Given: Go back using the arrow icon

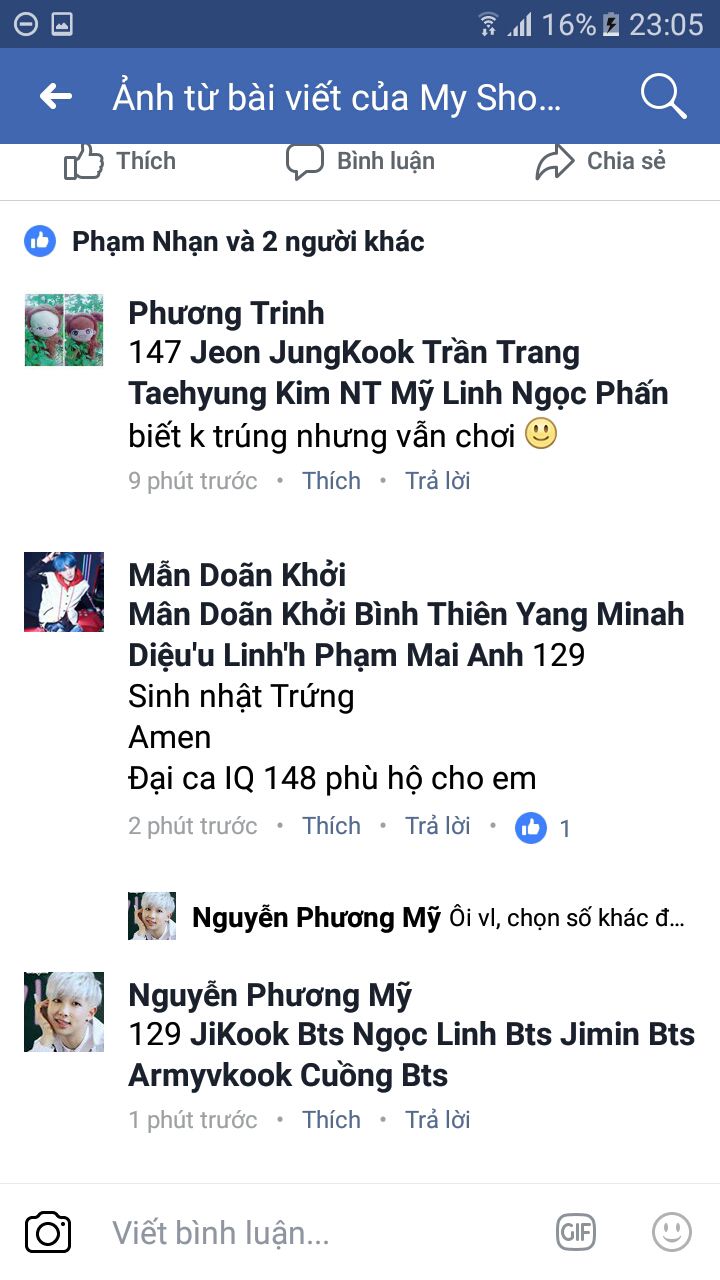Looking at the screenshot, I should (x=56, y=97).
